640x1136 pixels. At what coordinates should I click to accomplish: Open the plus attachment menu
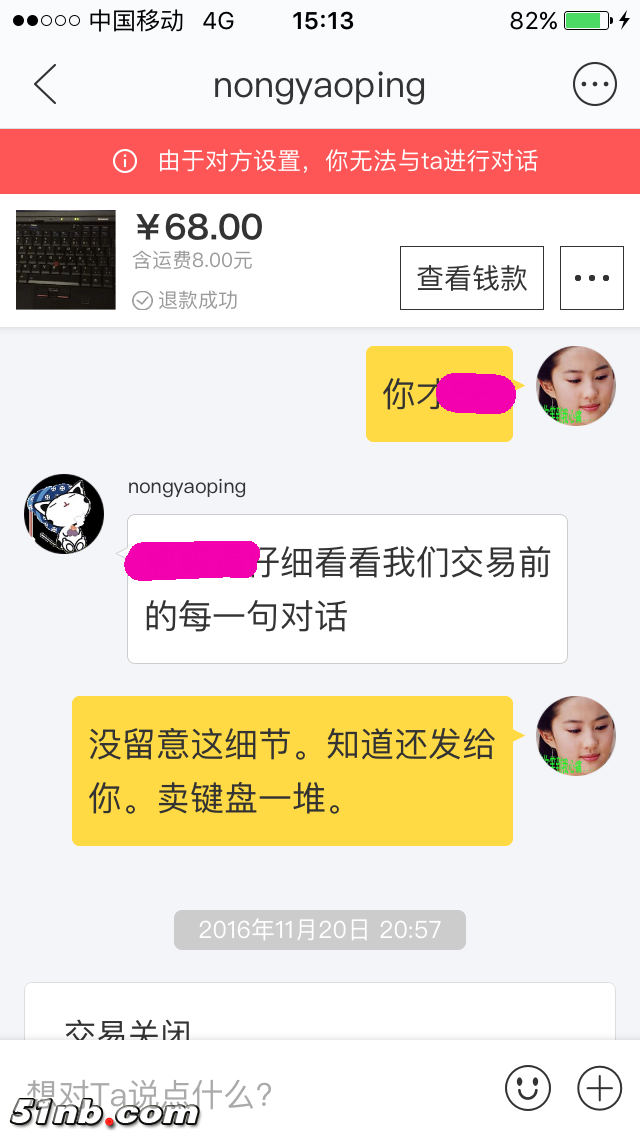tap(600, 1087)
